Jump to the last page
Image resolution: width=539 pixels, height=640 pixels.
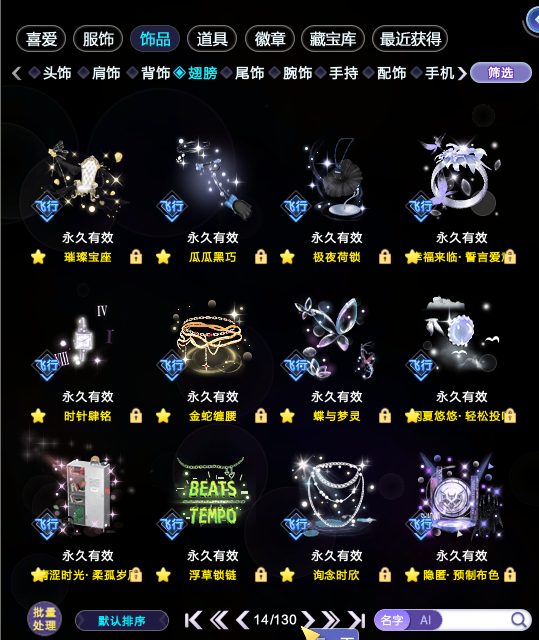click(x=356, y=620)
